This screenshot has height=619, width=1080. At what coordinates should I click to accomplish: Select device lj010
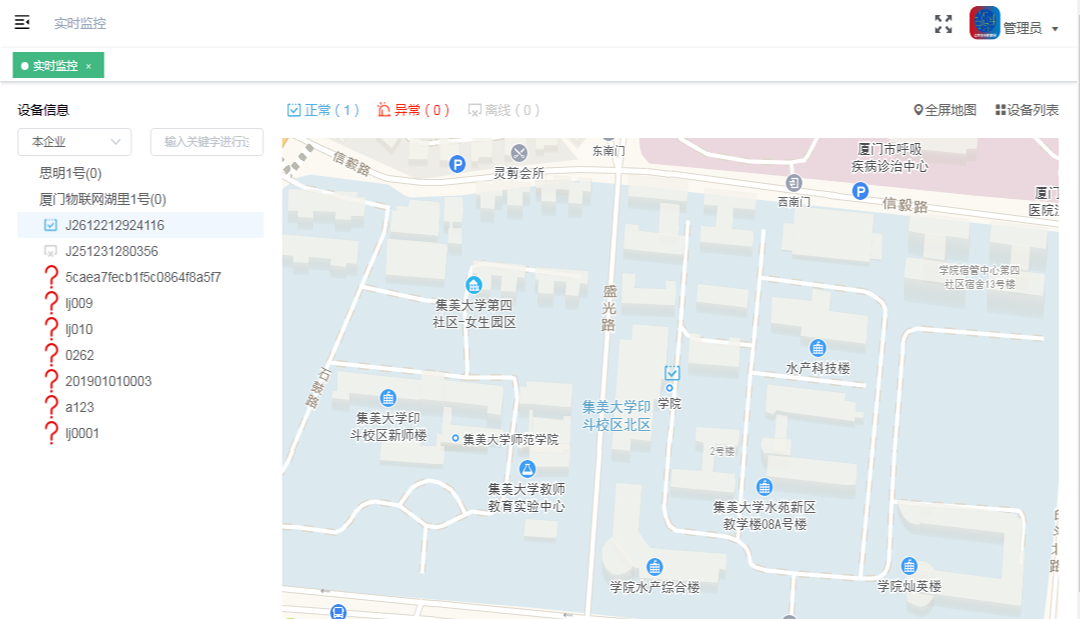pyautogui.click(x=79, y=329)
